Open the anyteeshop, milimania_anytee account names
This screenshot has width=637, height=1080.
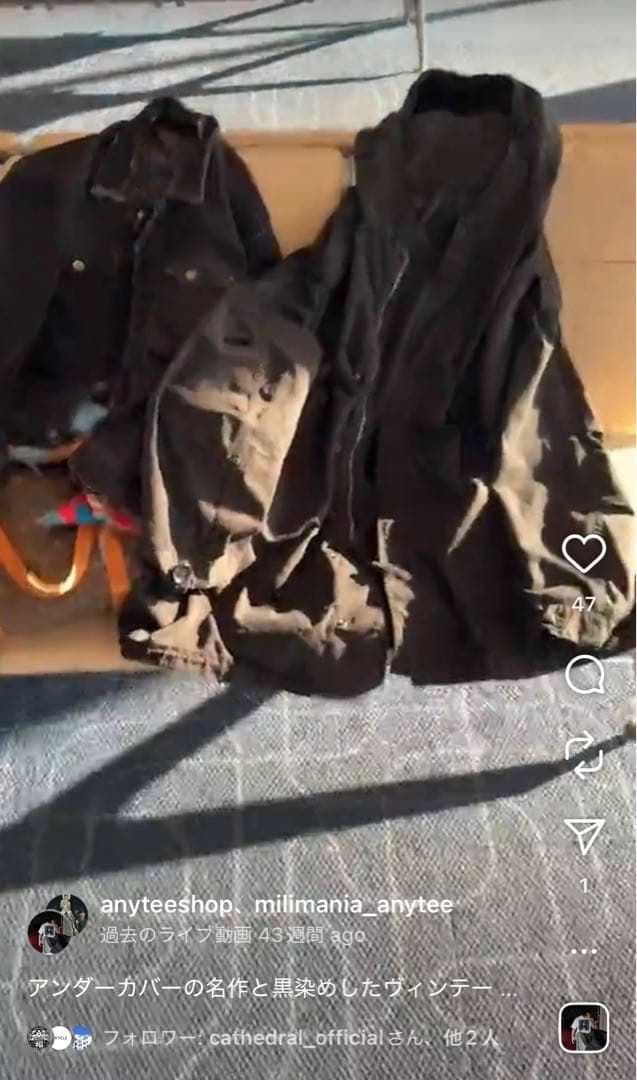[276, 905]
